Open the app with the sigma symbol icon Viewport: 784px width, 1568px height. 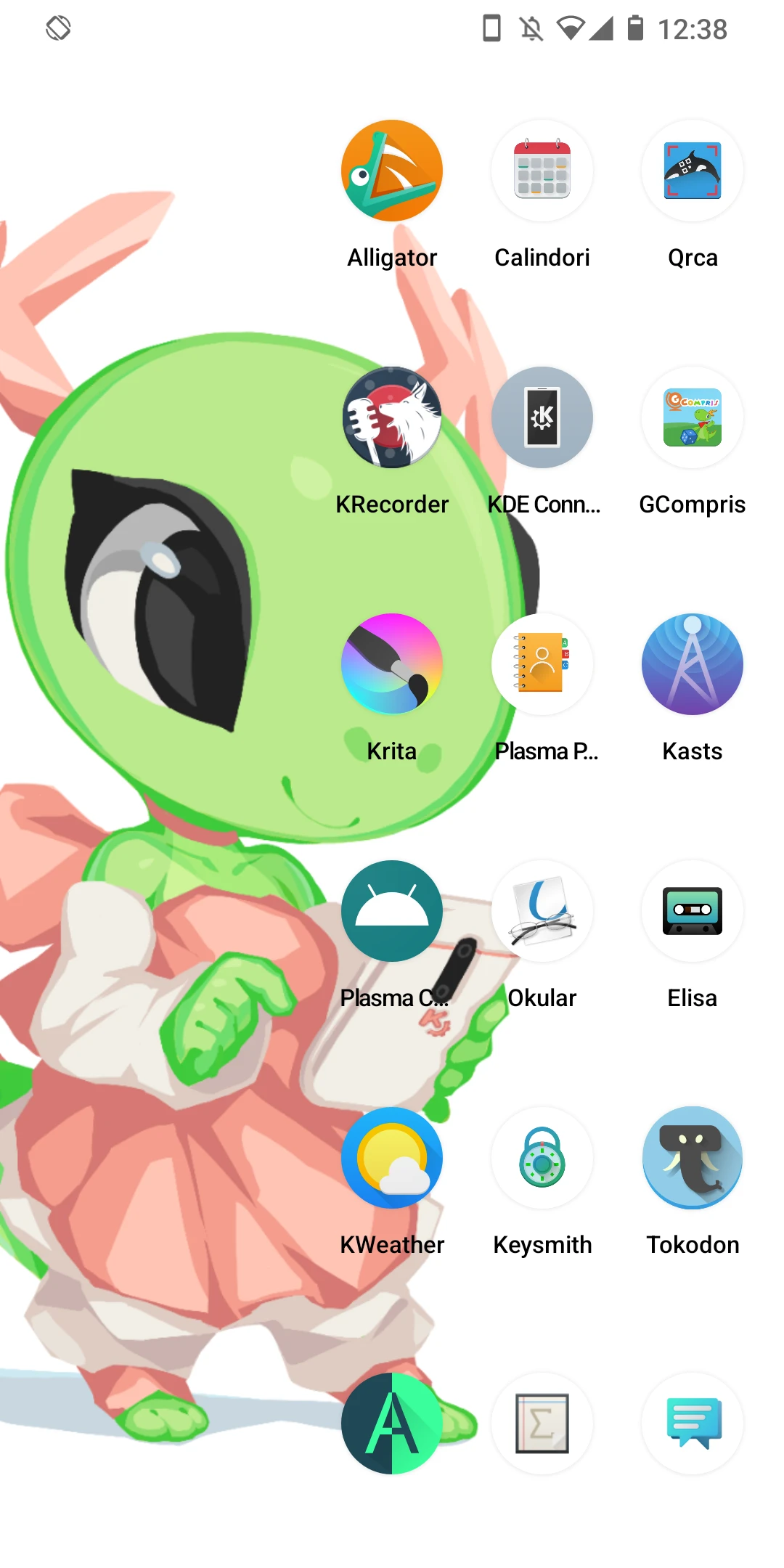pos(542,1424)
